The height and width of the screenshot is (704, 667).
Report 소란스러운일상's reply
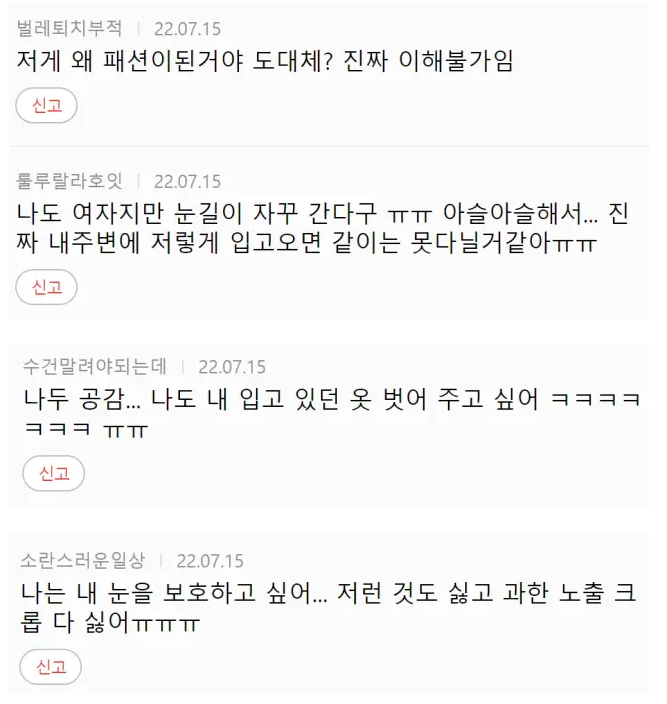tap(51, 666)
